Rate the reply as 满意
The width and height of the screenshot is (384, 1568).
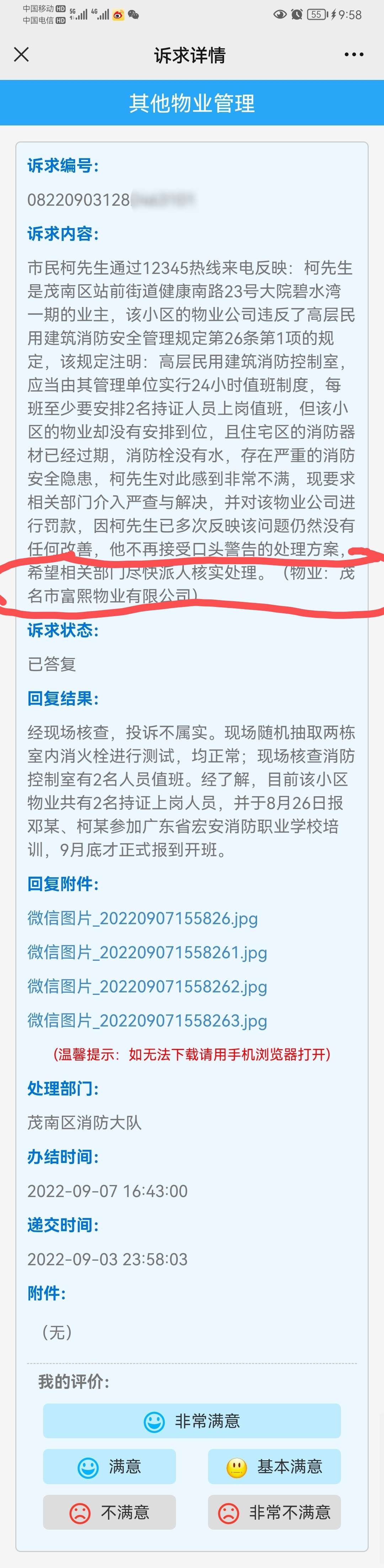109,1466
